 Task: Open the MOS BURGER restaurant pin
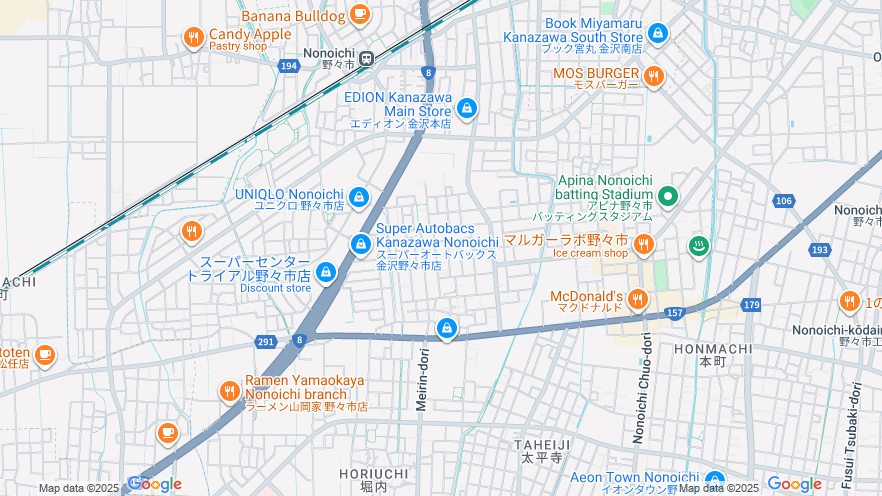[x=653, y=75]
